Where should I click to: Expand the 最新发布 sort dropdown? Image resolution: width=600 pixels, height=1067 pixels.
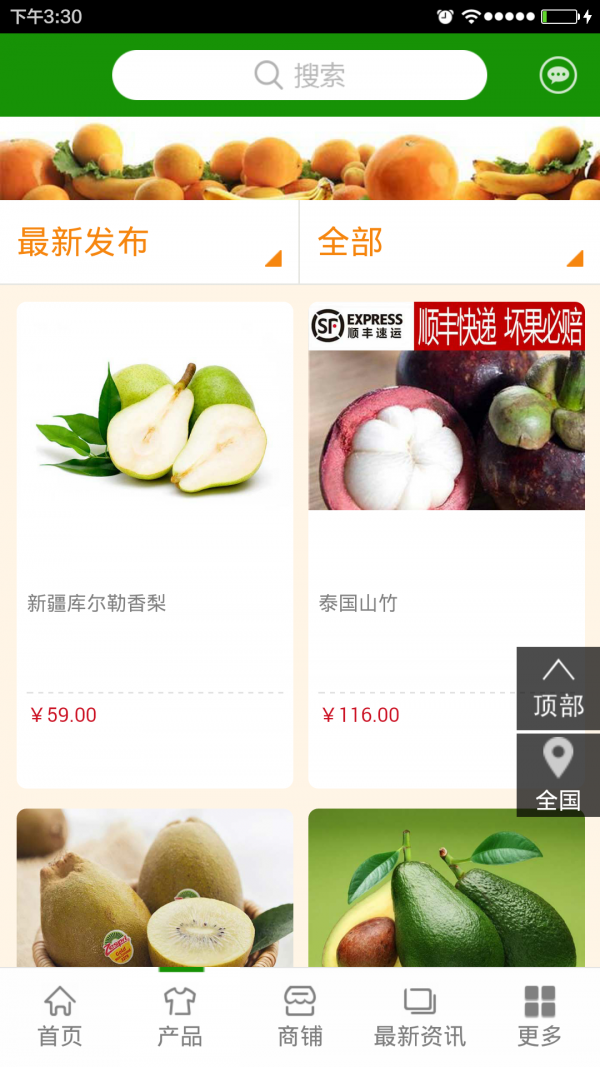149,243
